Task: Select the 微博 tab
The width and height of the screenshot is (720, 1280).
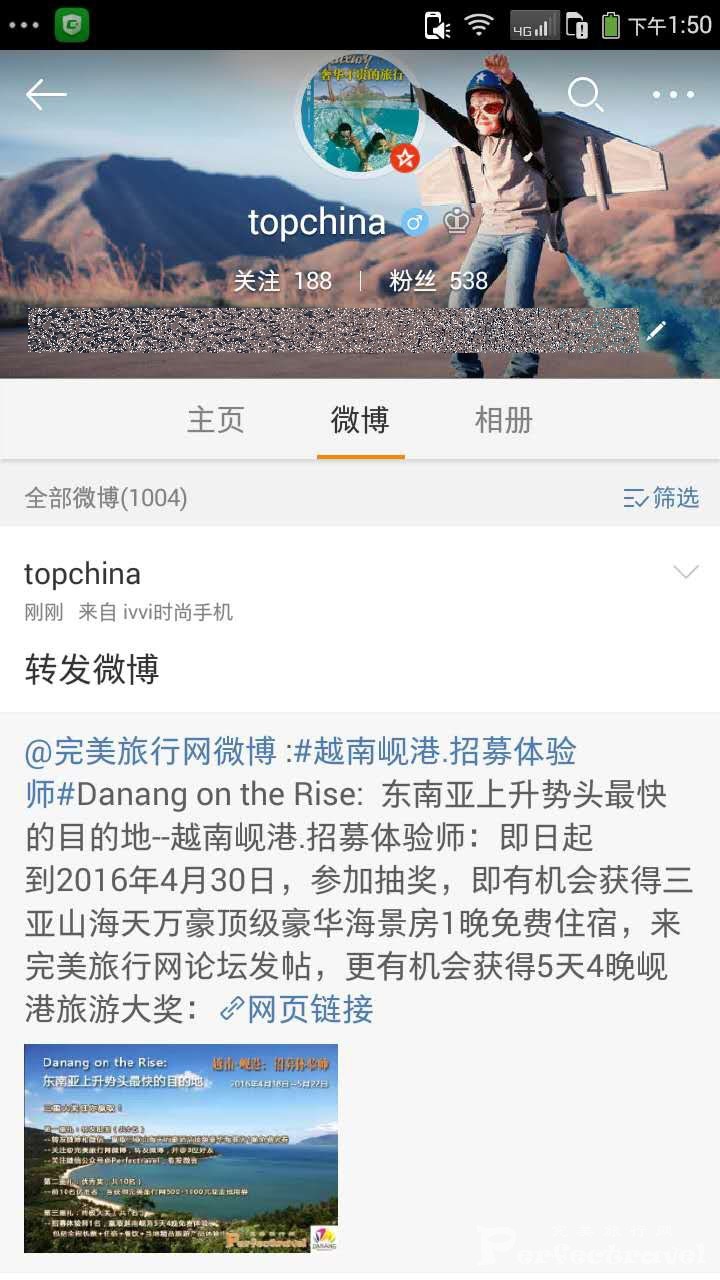Action: [x=360, y=420]
